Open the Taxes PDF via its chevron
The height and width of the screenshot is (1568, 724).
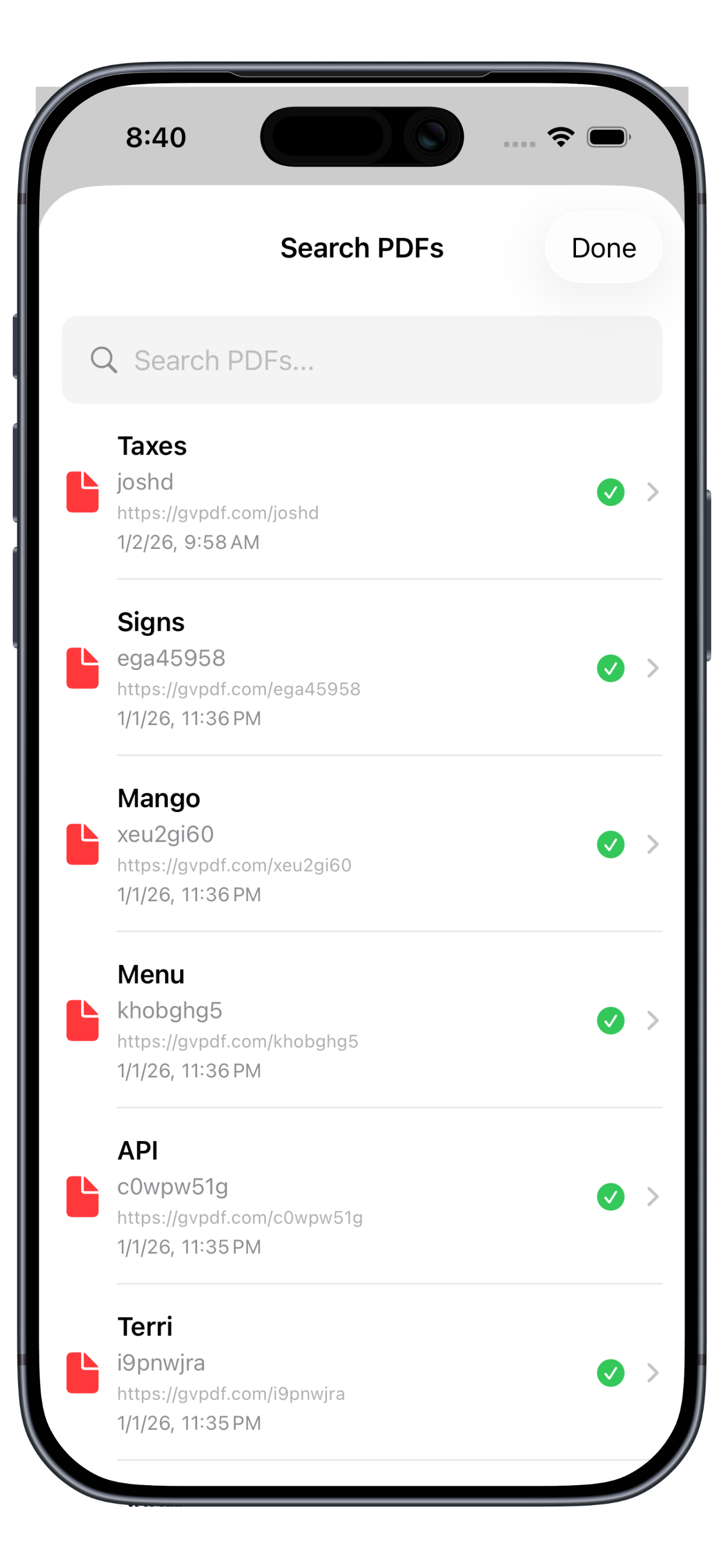click(653, 492)
